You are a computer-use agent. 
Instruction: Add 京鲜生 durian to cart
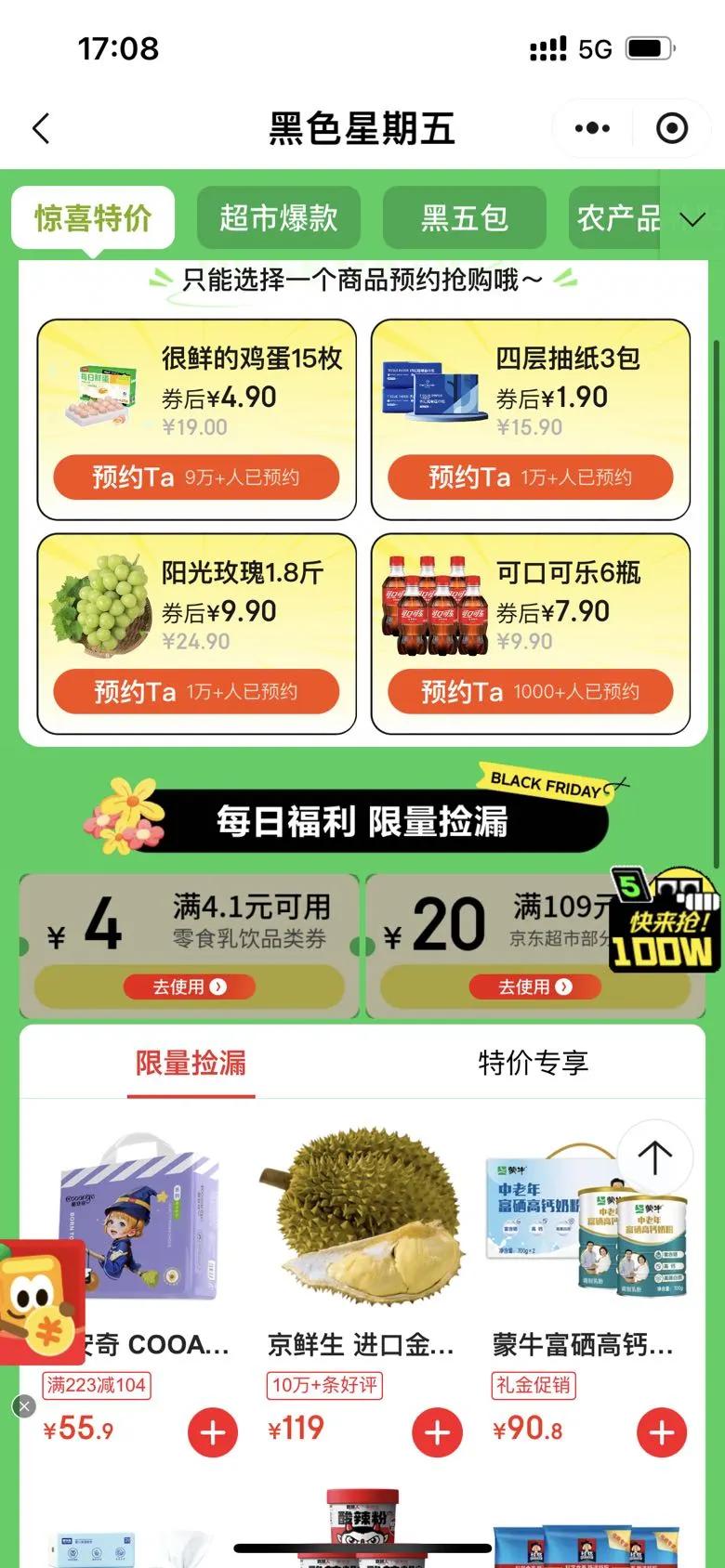pos(437,1432)
